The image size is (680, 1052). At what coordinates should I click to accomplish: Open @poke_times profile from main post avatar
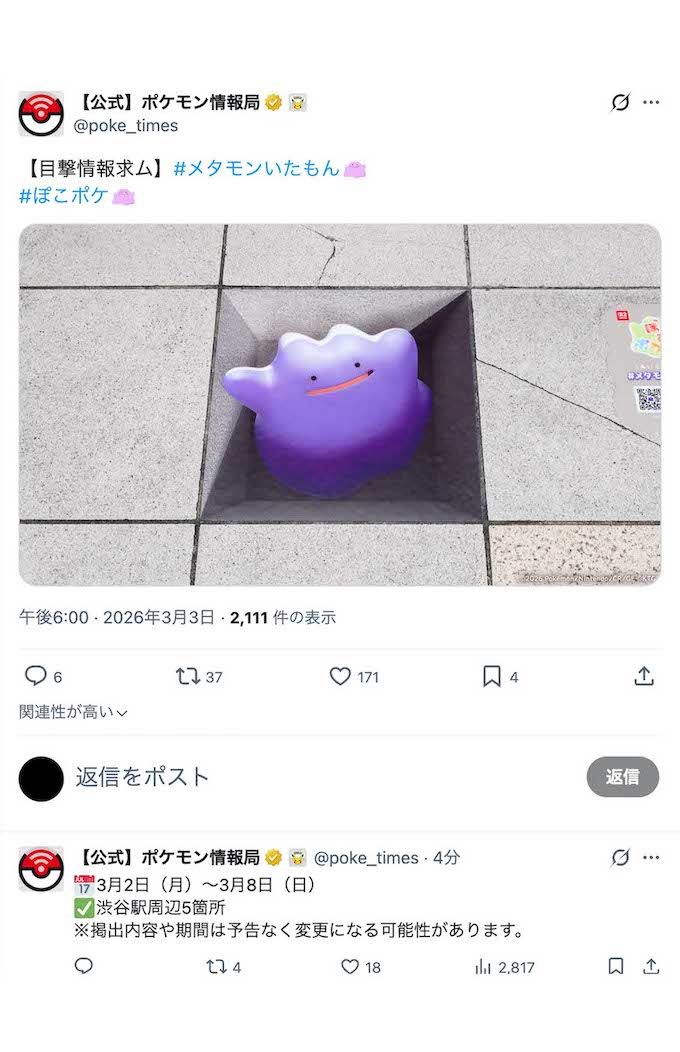pos(41,113)
